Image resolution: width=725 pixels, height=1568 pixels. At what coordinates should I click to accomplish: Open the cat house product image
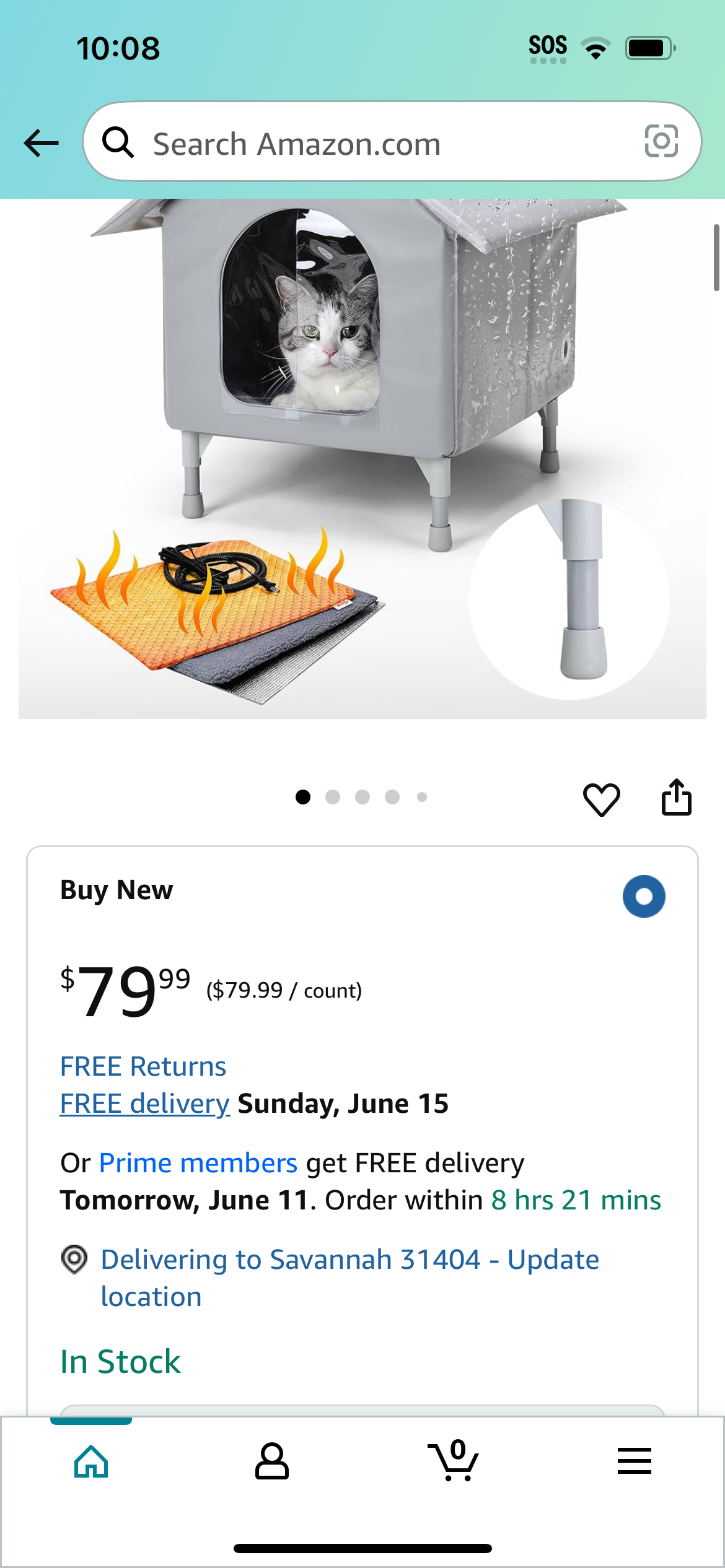point(362,458)
